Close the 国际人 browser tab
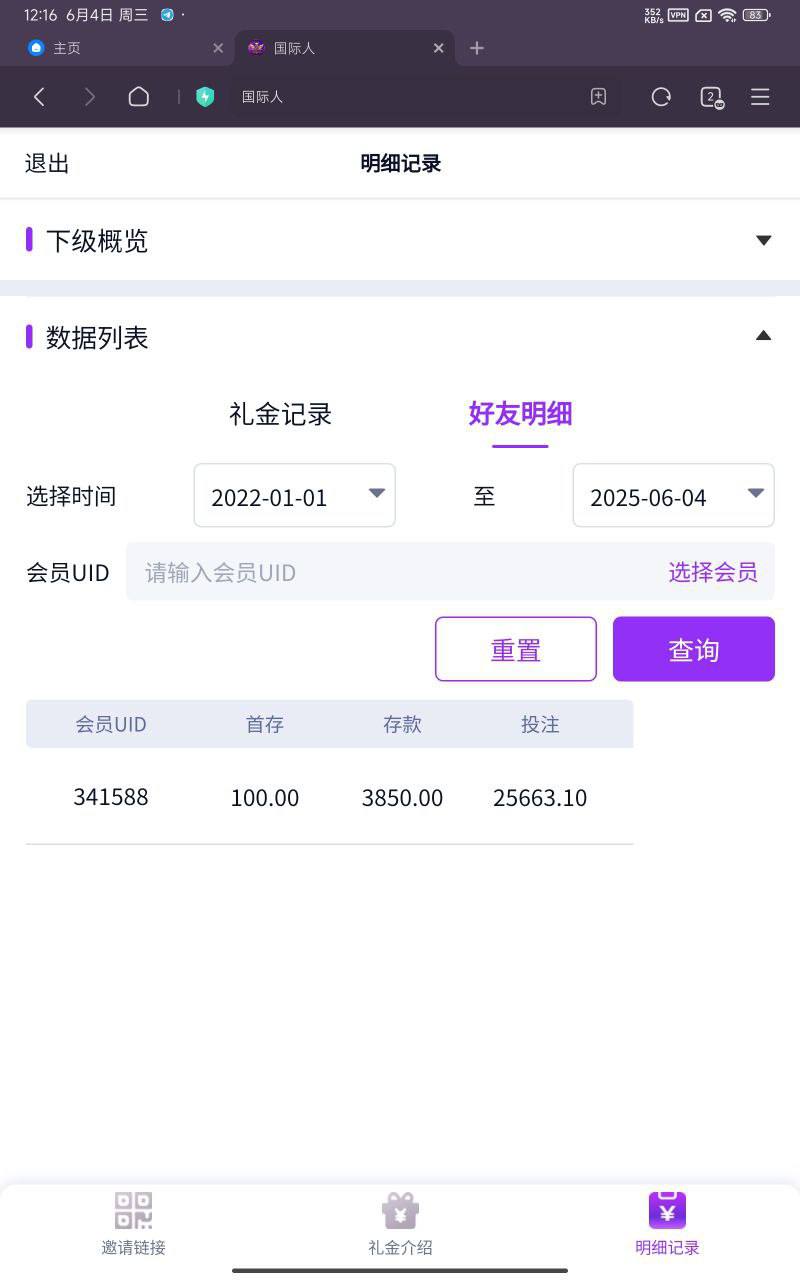The image size is (800, 1280). (x=438, y=48)
